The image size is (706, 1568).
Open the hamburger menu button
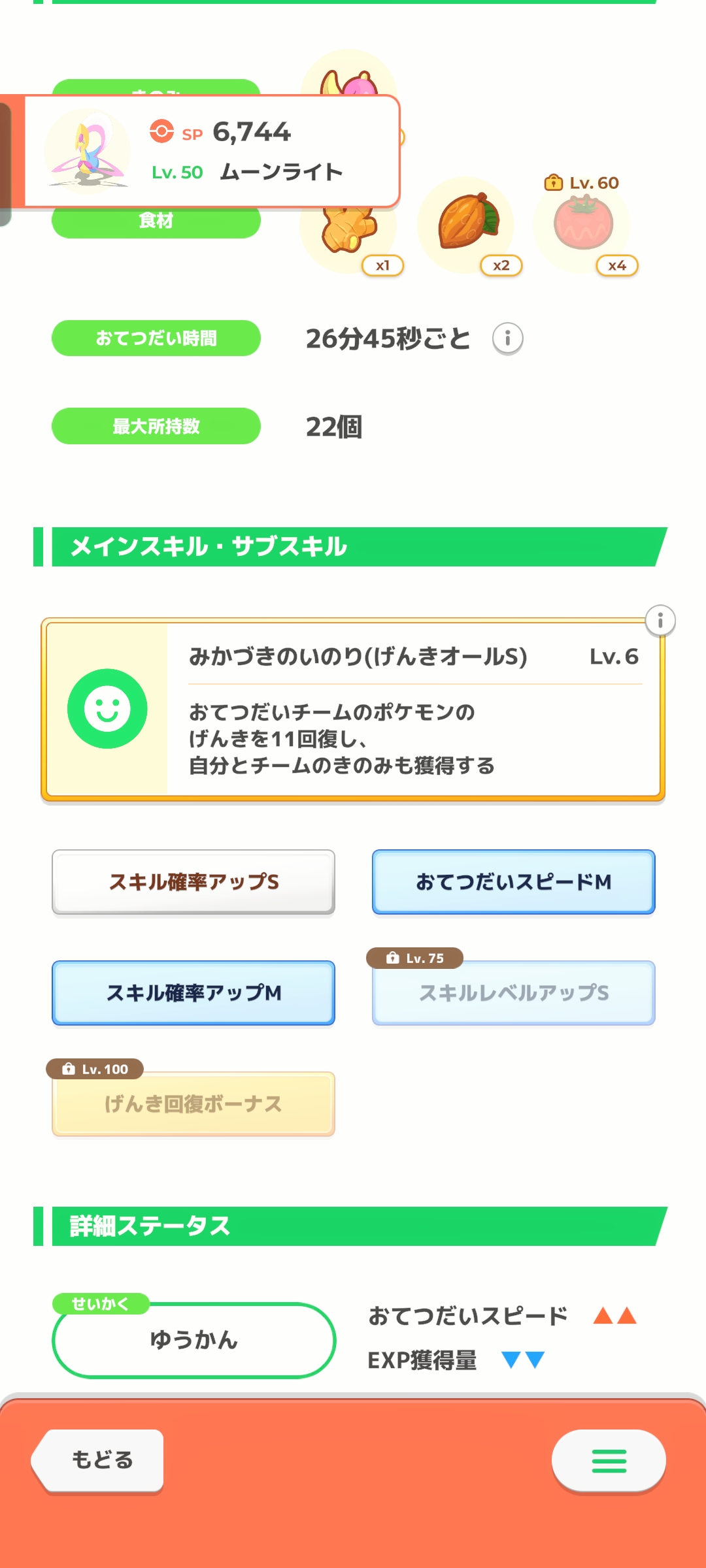(609, 1460)
